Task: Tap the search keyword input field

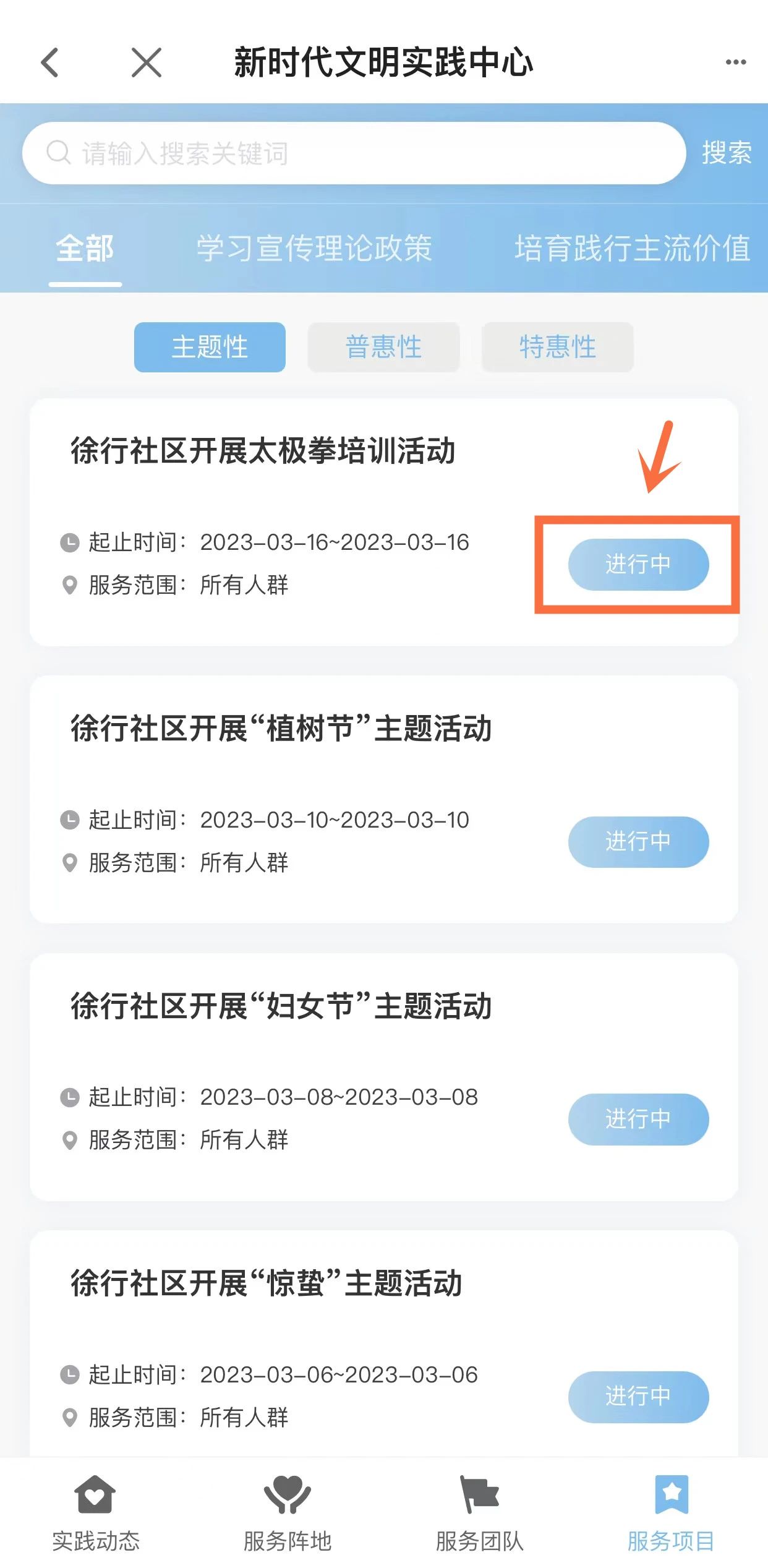Action: 352,153
